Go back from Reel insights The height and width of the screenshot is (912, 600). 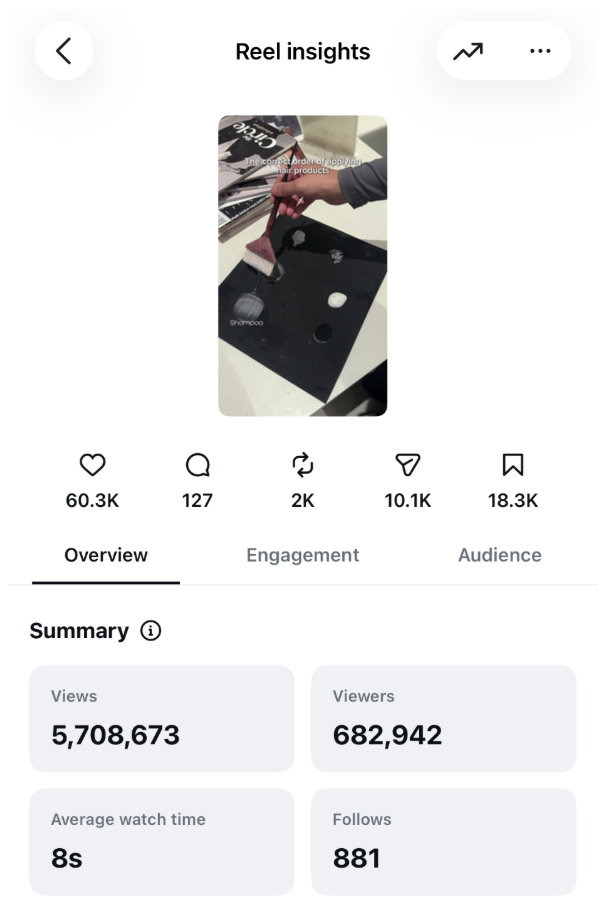(63, 51)
